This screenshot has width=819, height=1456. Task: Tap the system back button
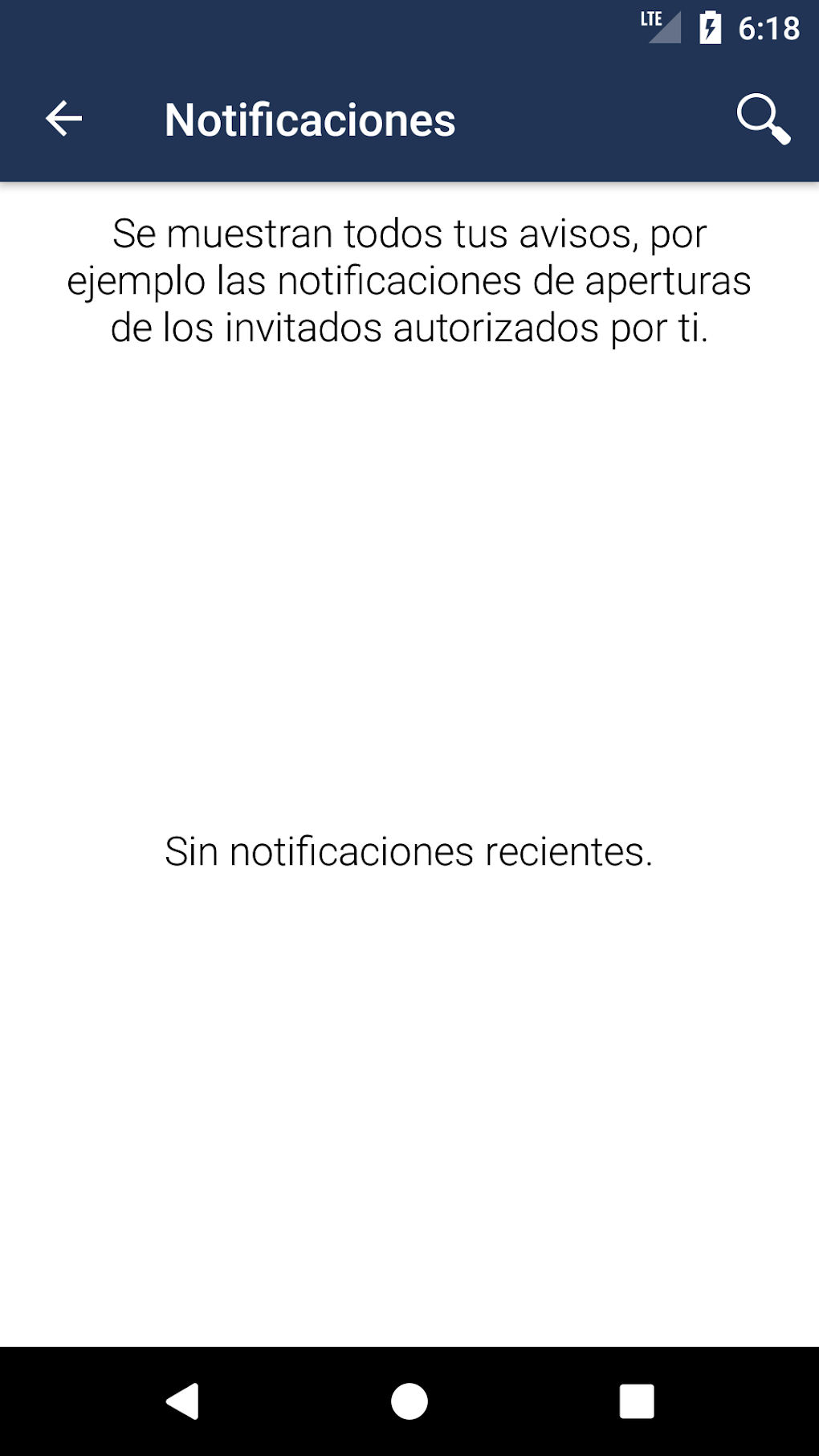pos(183,1401)
